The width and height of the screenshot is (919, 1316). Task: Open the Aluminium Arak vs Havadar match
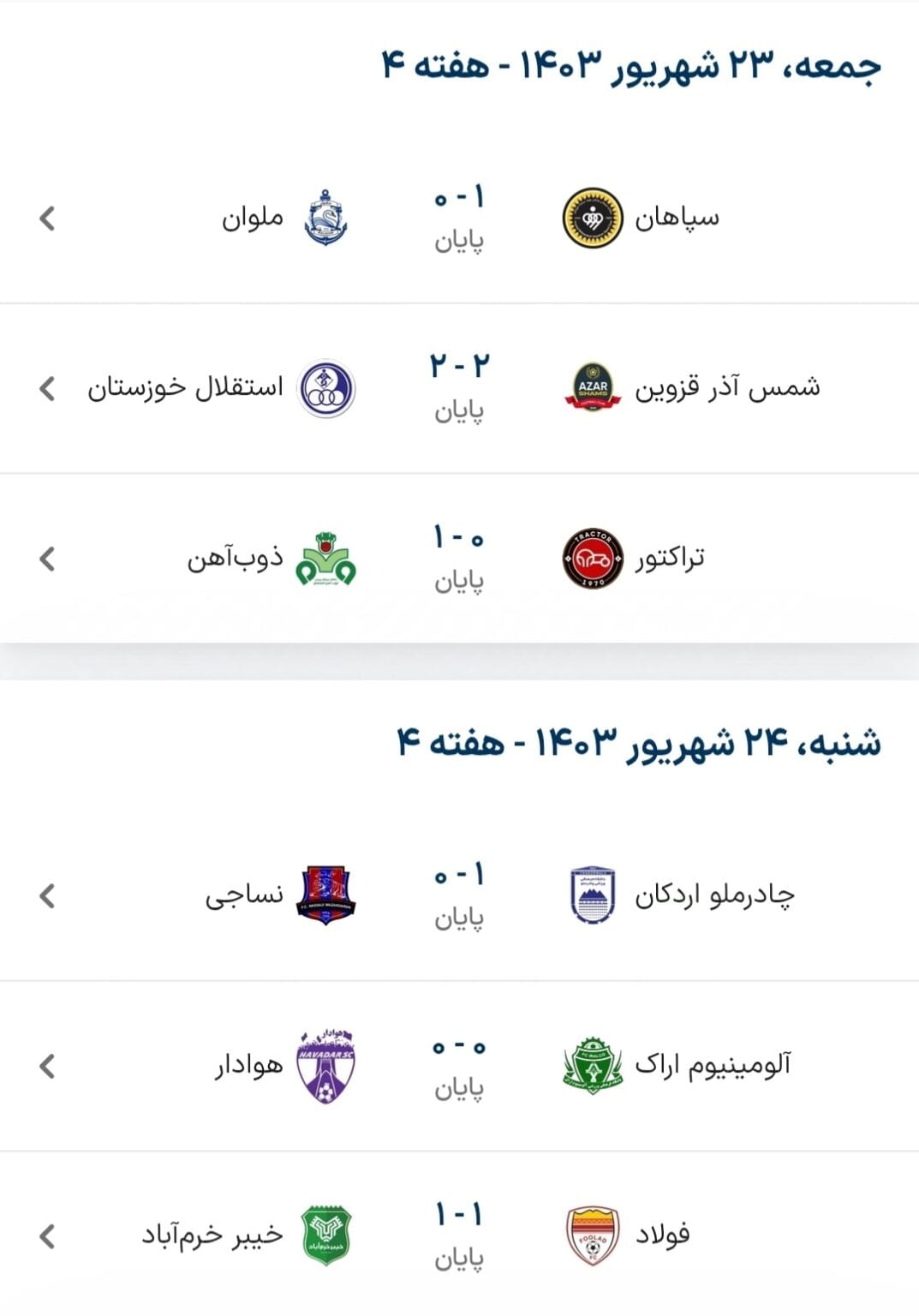tap(459, 1066)
